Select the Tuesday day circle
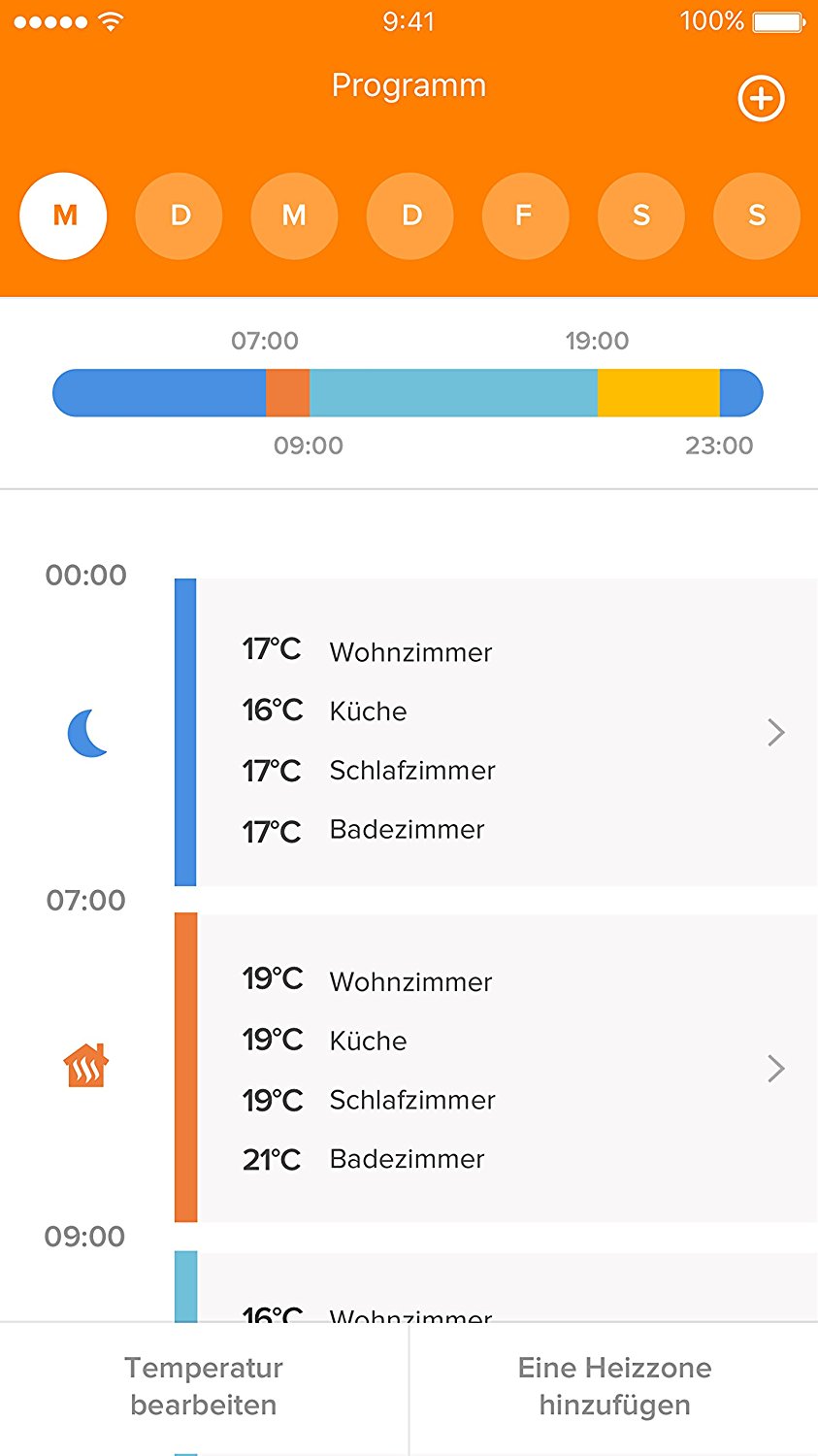 (179, 215)
